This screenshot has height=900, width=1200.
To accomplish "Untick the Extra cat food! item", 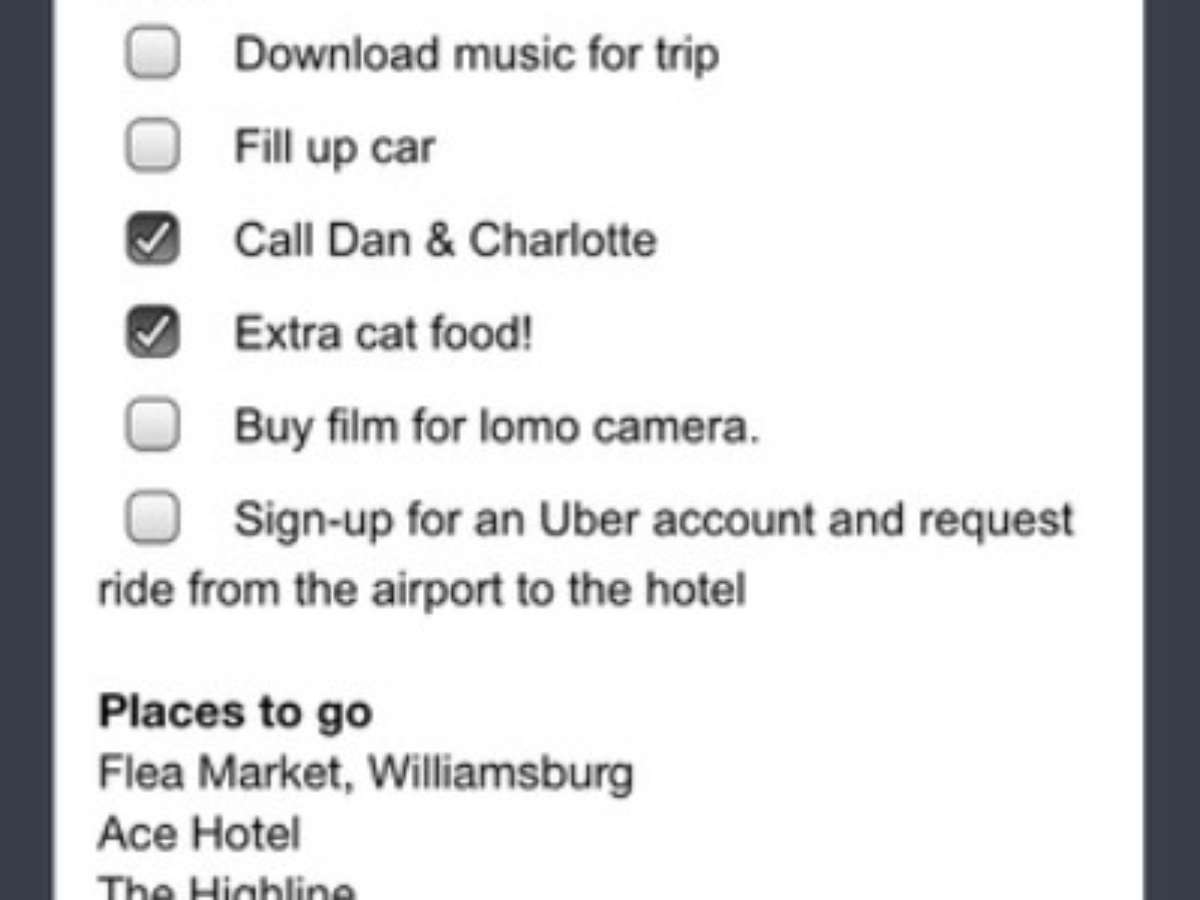I will click(x=153, y=333).
